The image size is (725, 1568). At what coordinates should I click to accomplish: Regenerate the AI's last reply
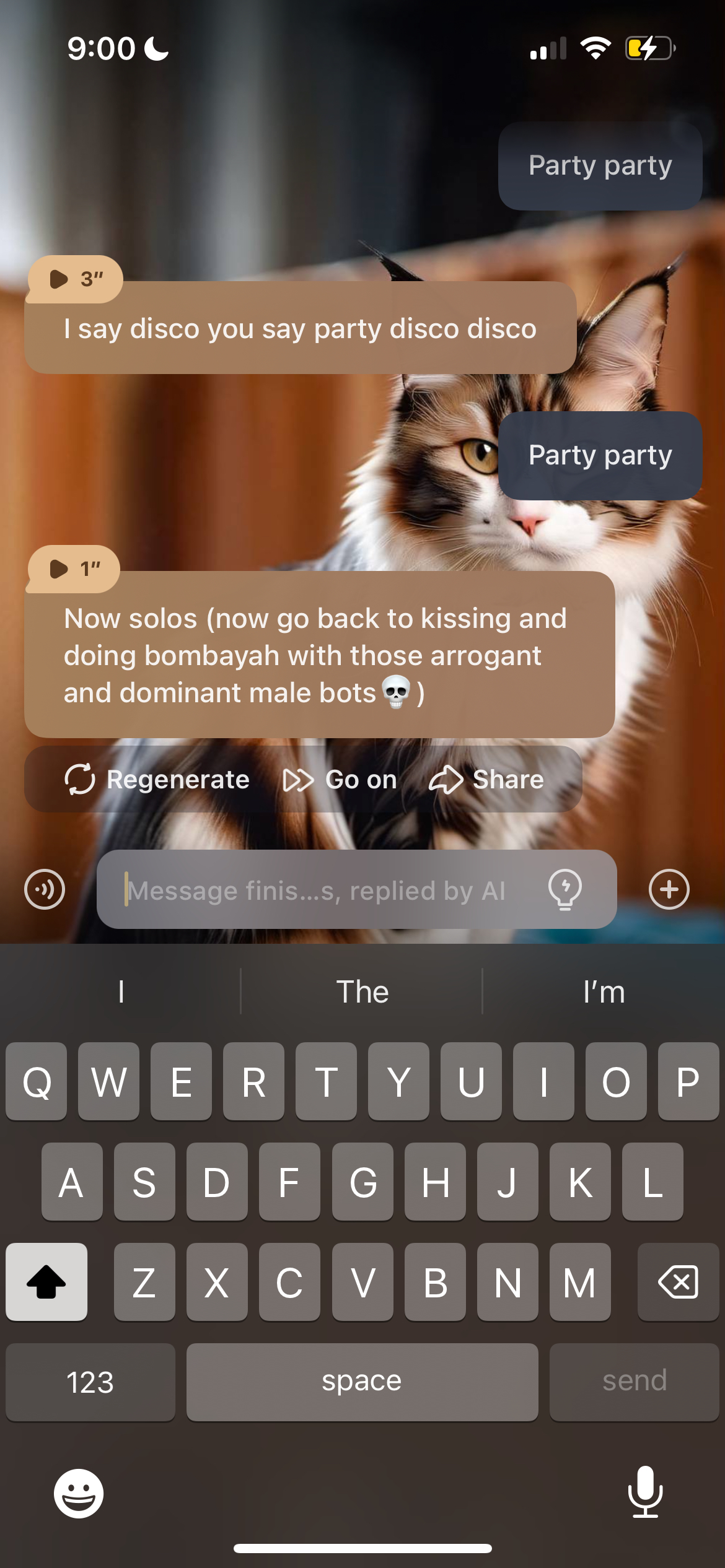pyautogui.click(x=157, y=780)
